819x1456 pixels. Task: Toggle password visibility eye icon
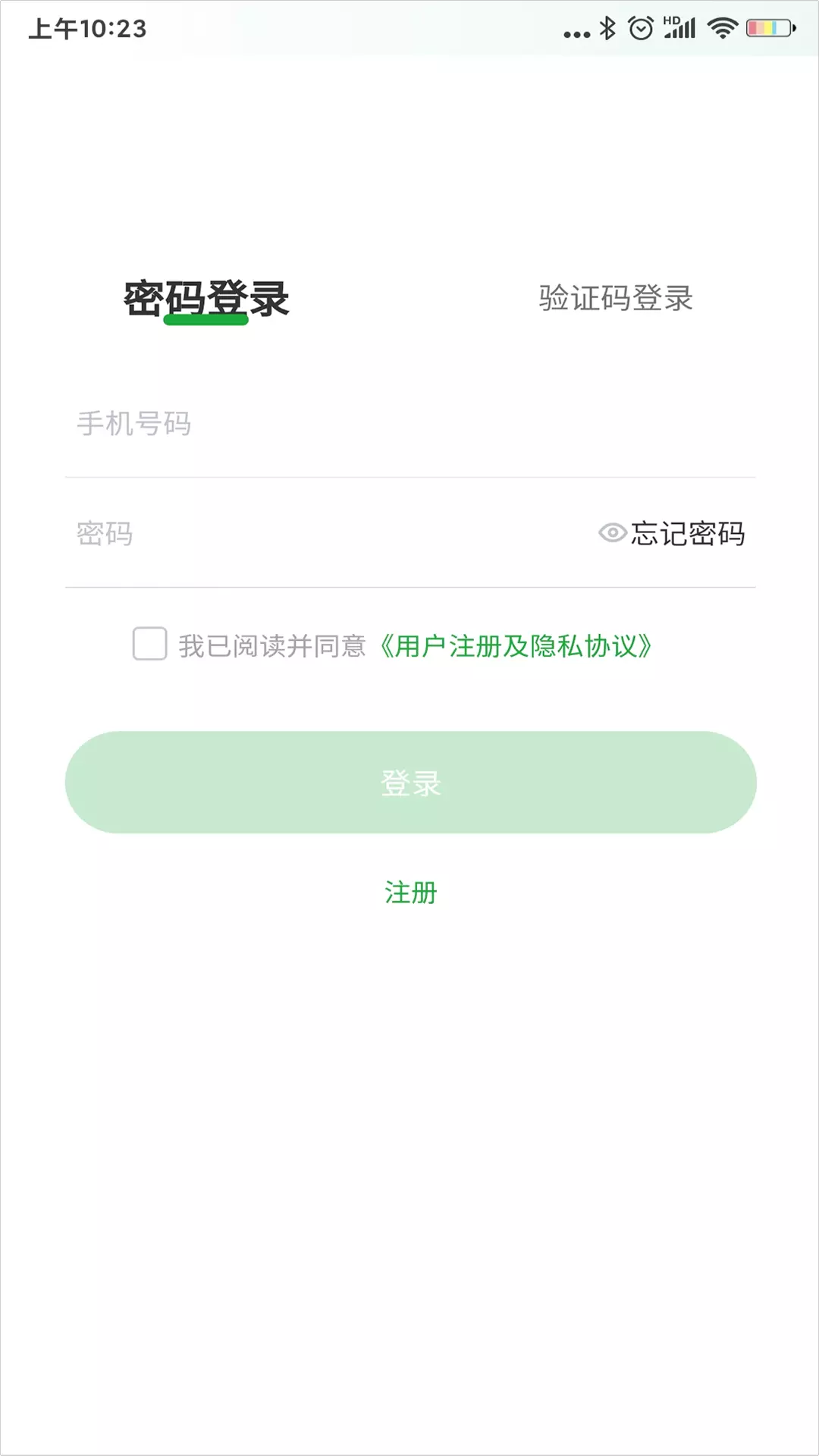612,533
